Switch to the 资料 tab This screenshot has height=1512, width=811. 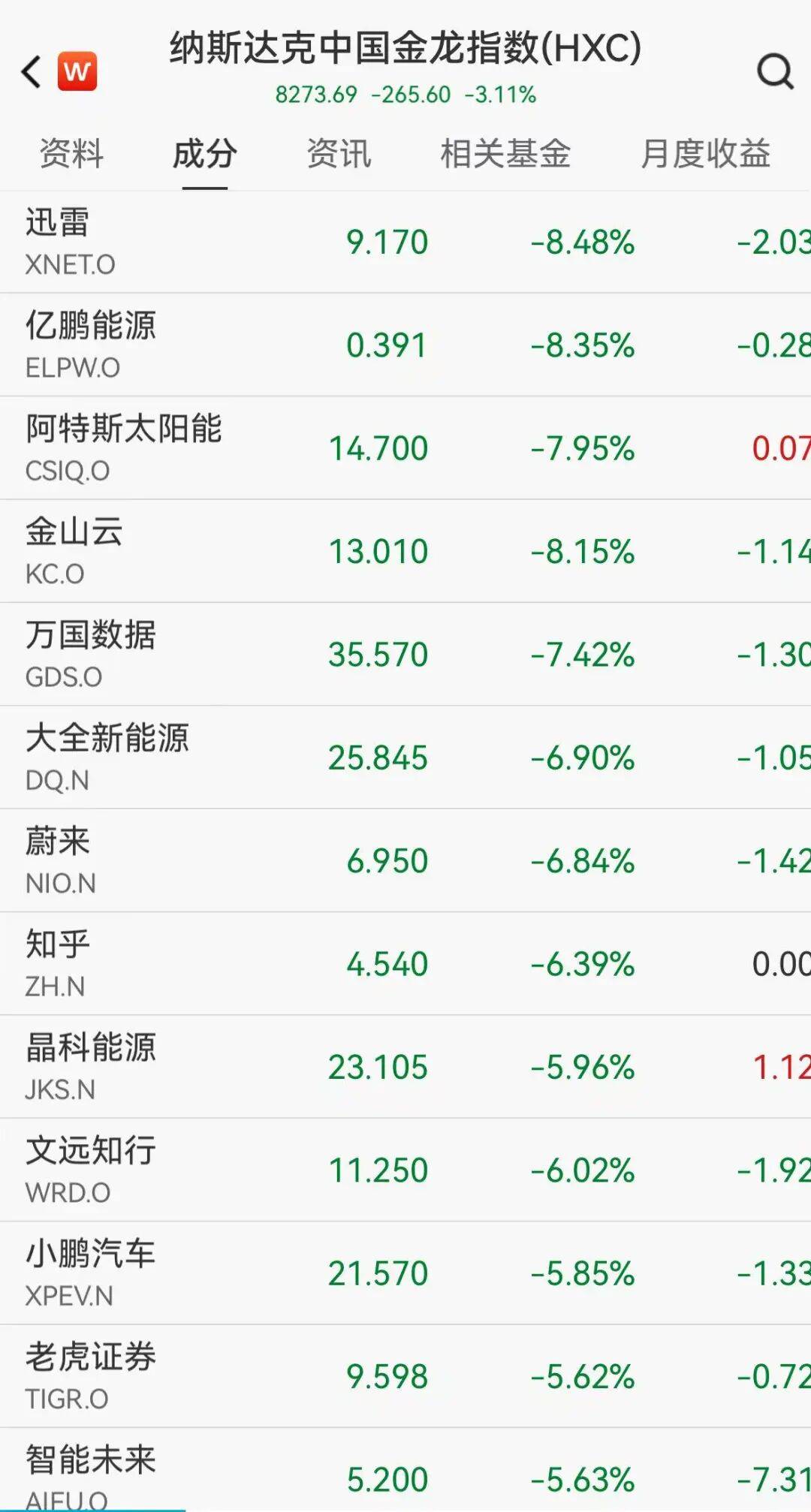[72, 154]
